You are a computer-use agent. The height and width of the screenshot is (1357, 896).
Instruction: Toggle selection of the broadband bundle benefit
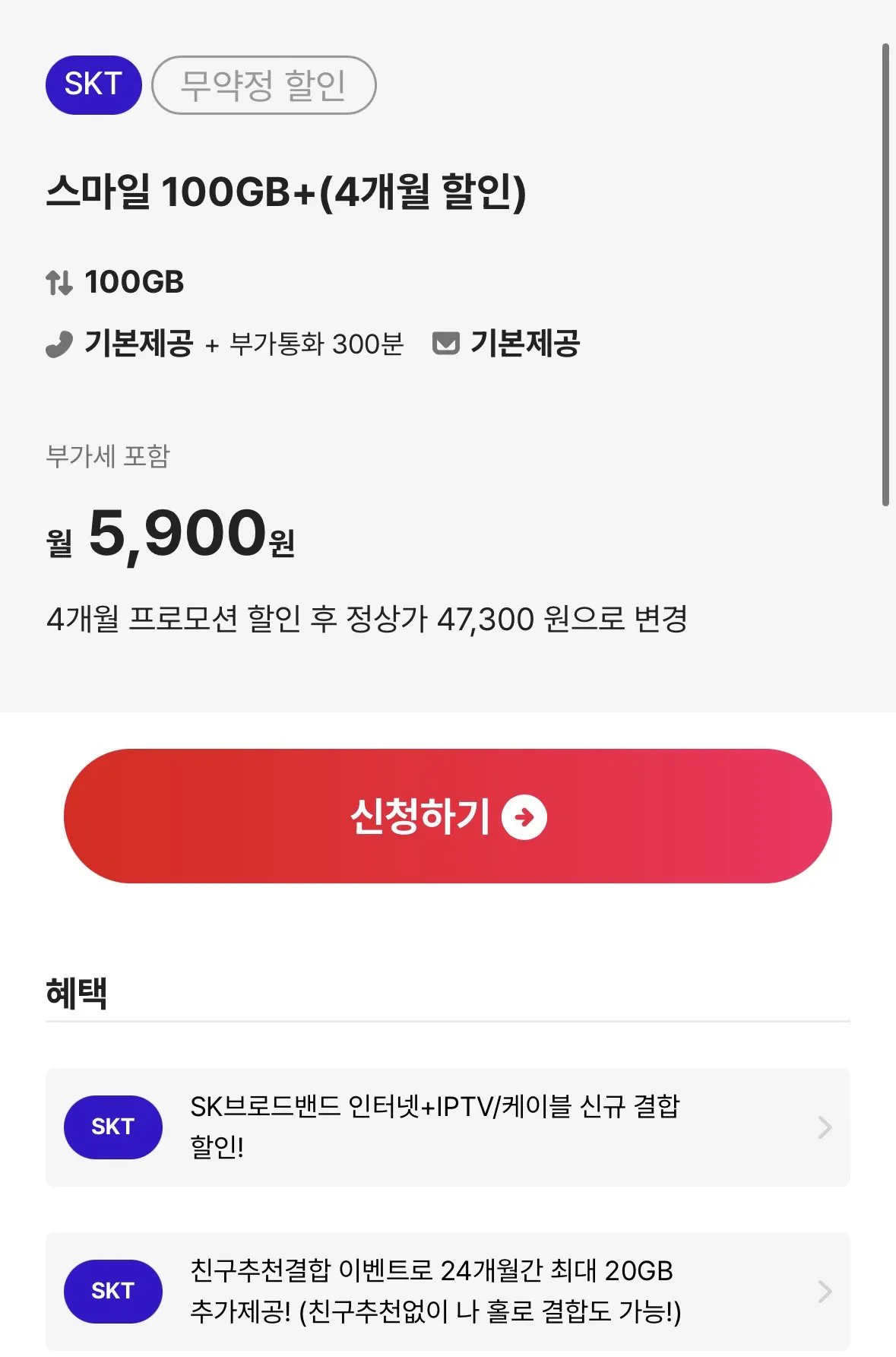point(448,1128)
